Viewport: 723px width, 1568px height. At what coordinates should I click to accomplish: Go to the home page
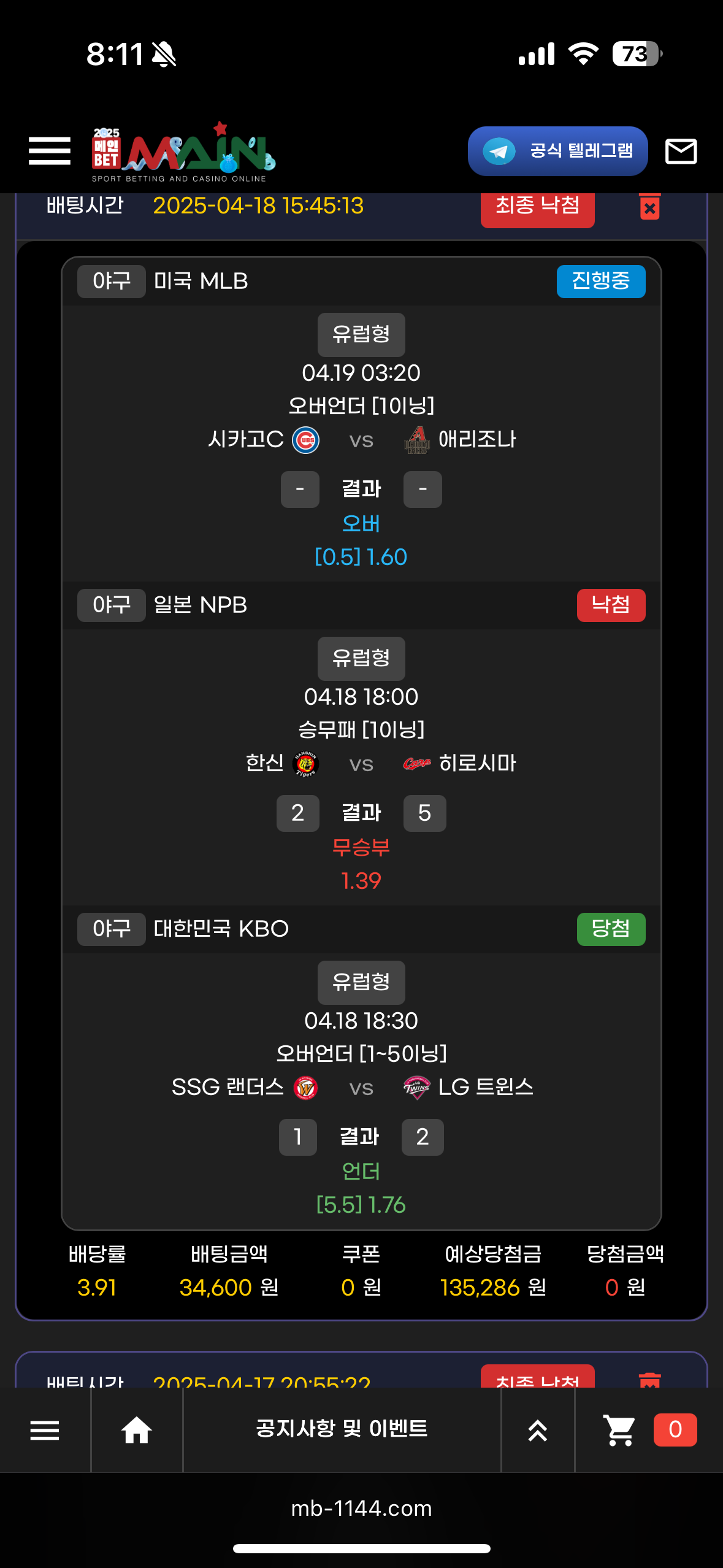136,1430
